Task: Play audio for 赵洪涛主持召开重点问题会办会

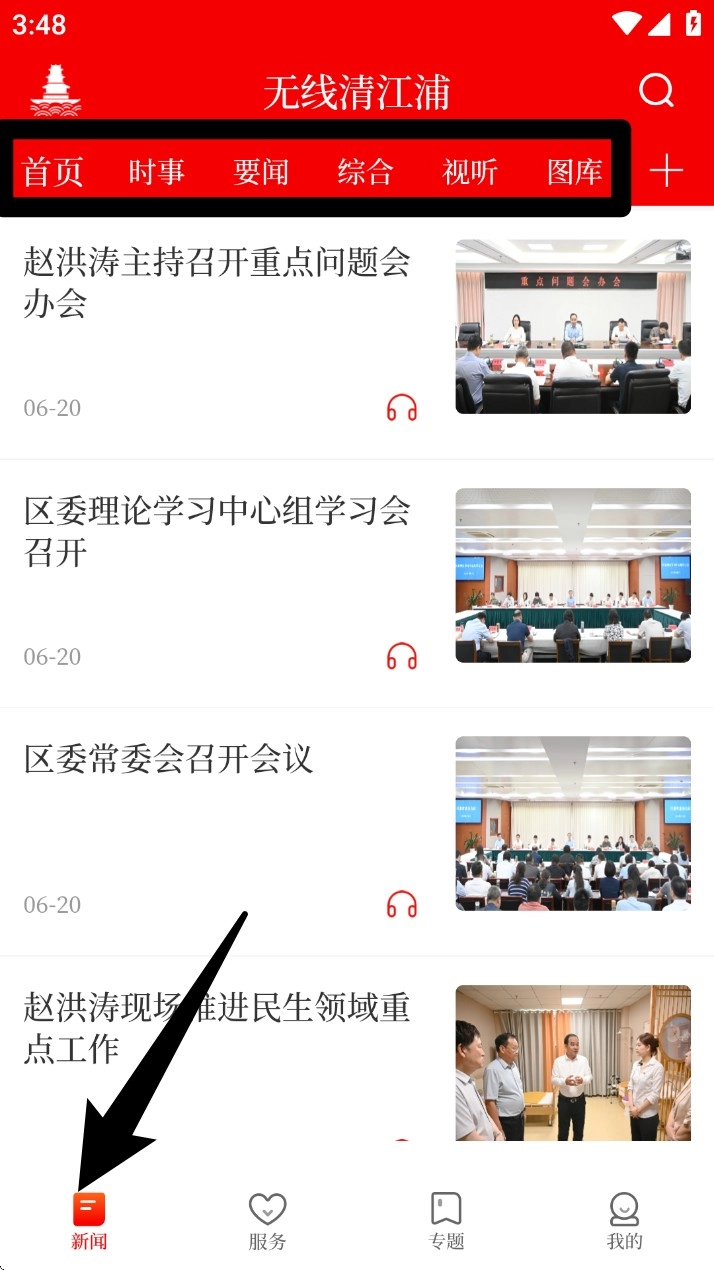Action: 402,408
